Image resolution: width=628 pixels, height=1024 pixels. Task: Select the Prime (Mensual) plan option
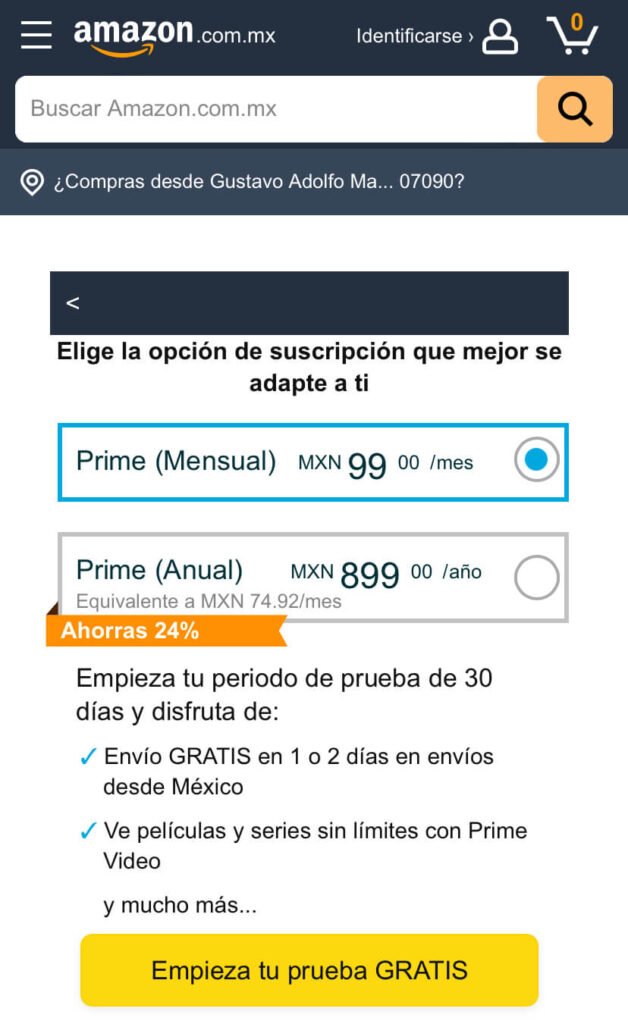[313, 462]
